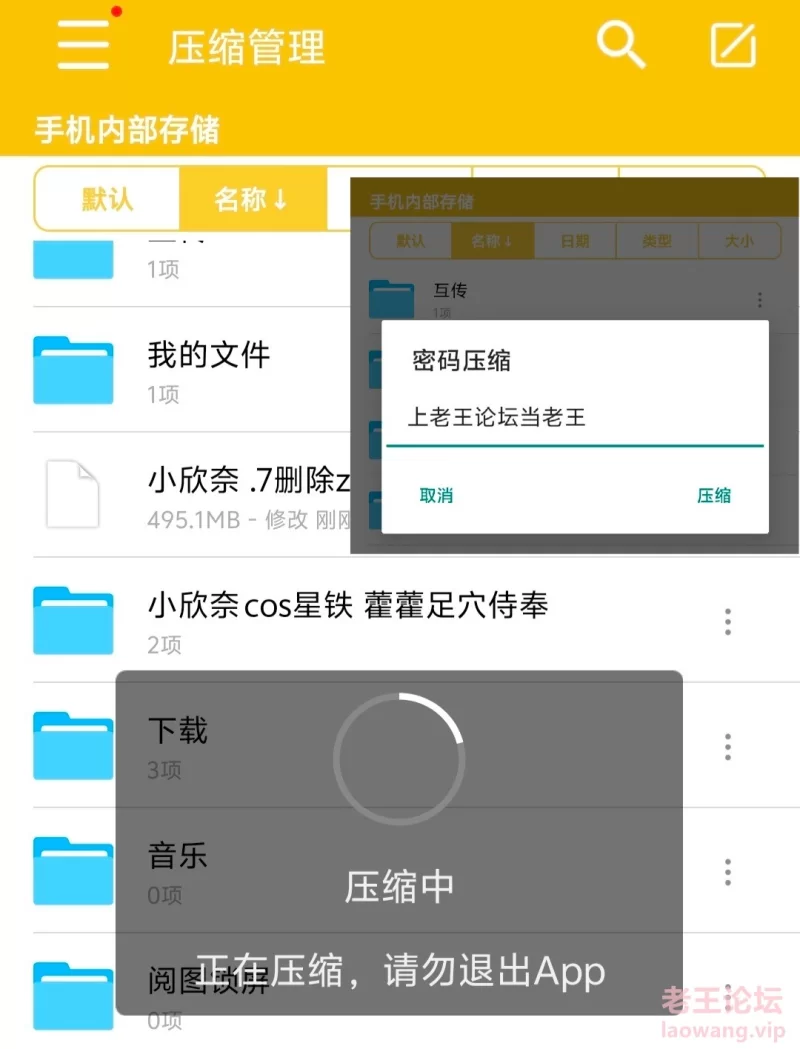Select the 名称 sort tab
The height and width of the screenshot is (1049, 800).
pyautogui.click(x=252, y=199)
